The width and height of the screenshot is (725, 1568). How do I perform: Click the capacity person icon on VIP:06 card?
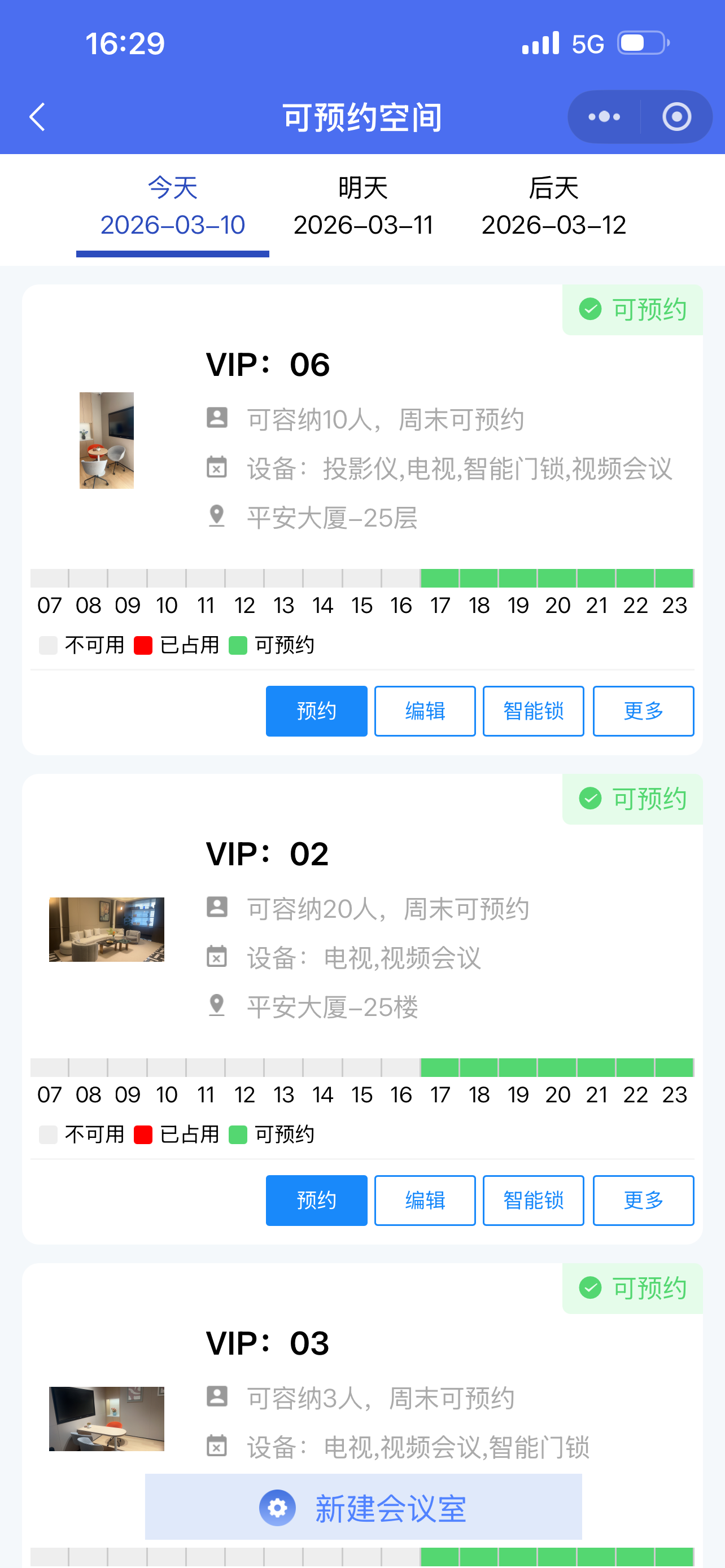point(217,418)
